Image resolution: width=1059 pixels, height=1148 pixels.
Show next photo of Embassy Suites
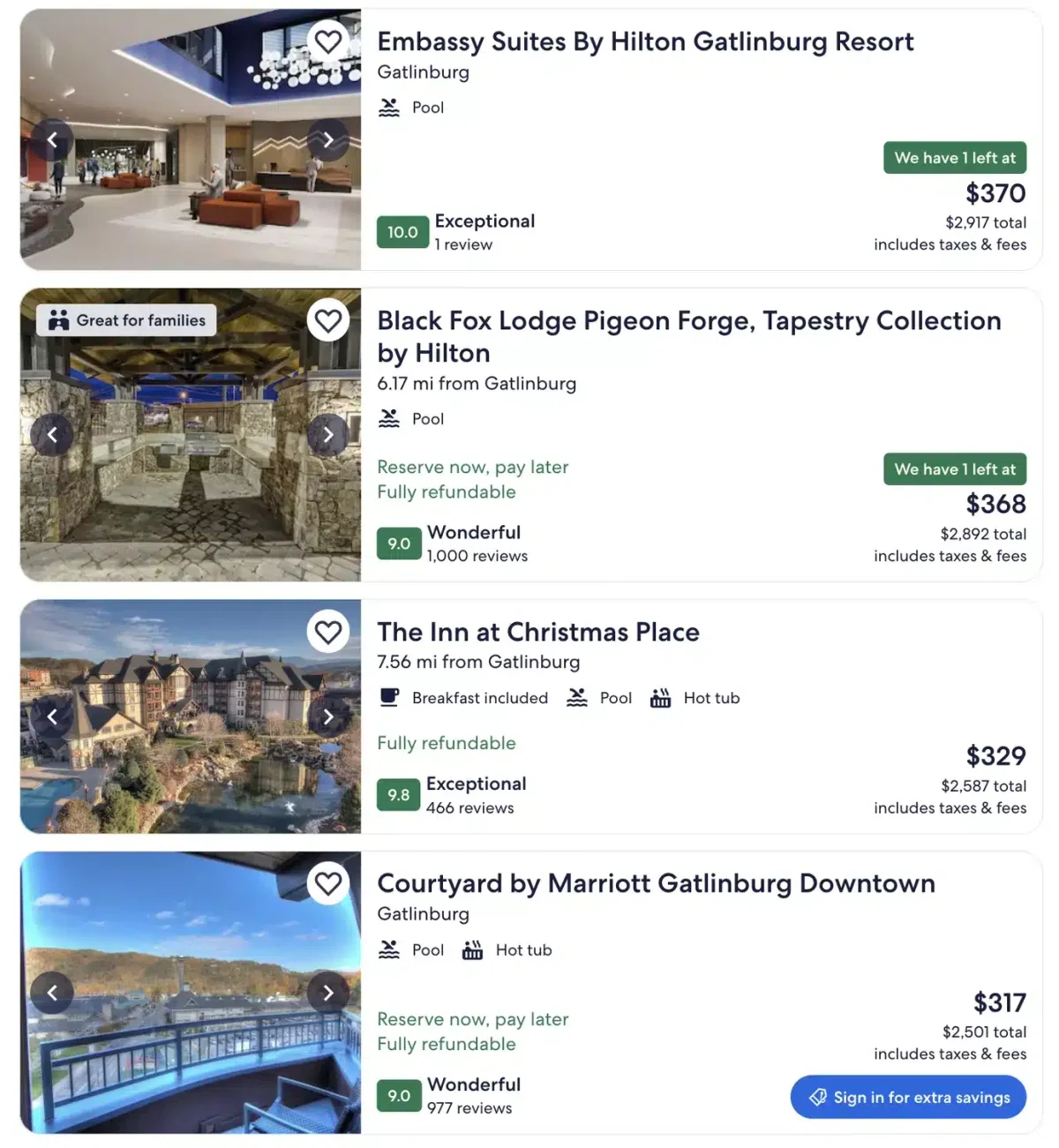[x=328, y=139]
